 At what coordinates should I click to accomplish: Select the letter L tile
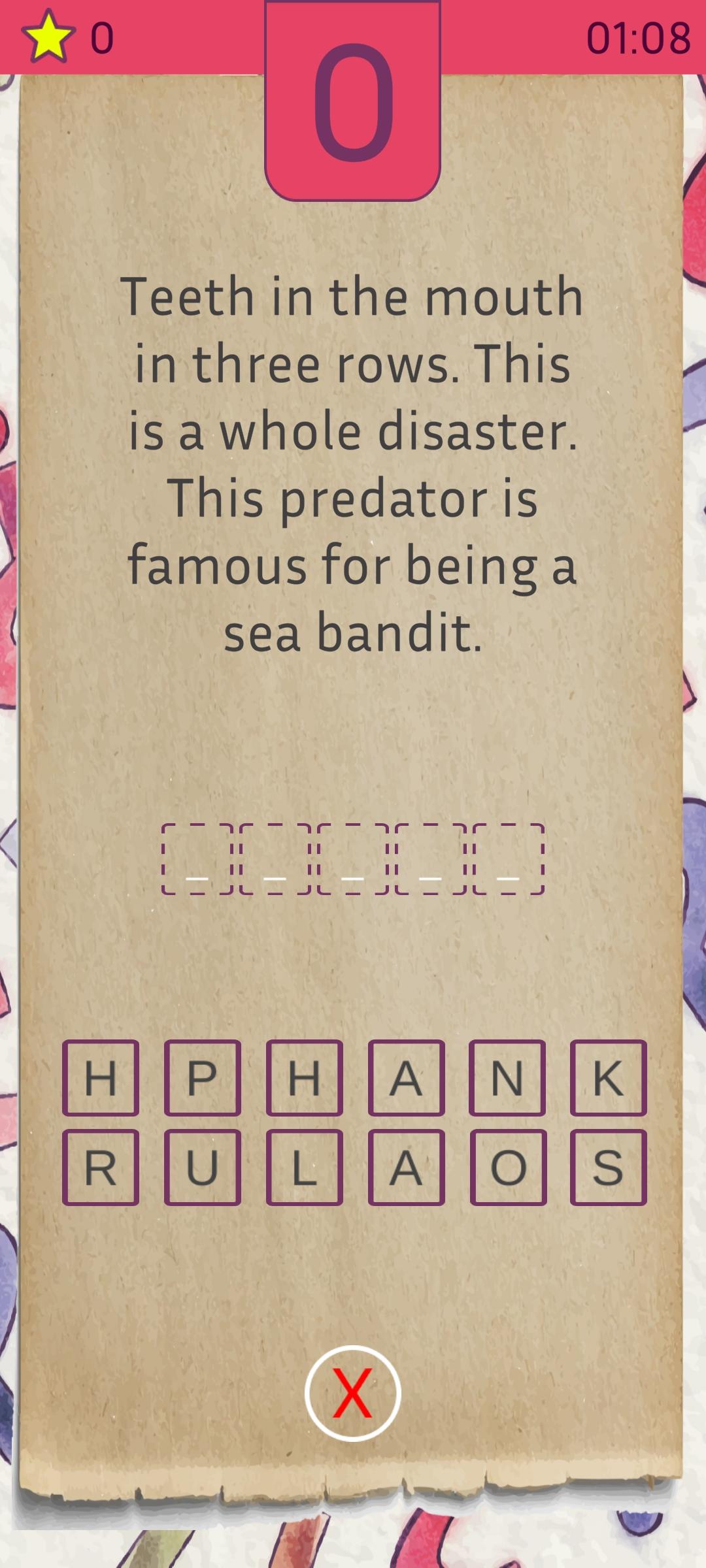(305, 1167)
